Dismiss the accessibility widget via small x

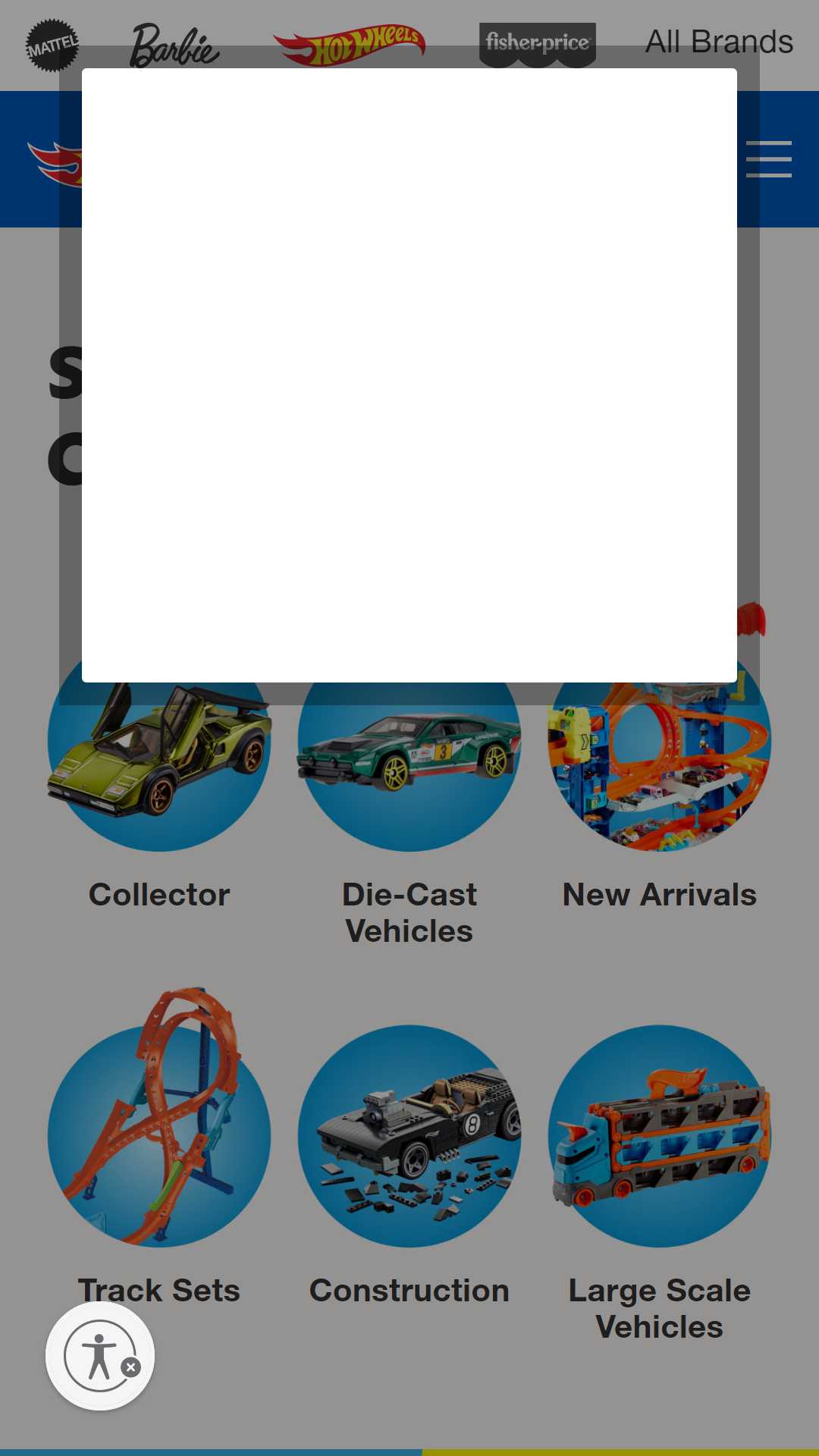(131, 1367)
